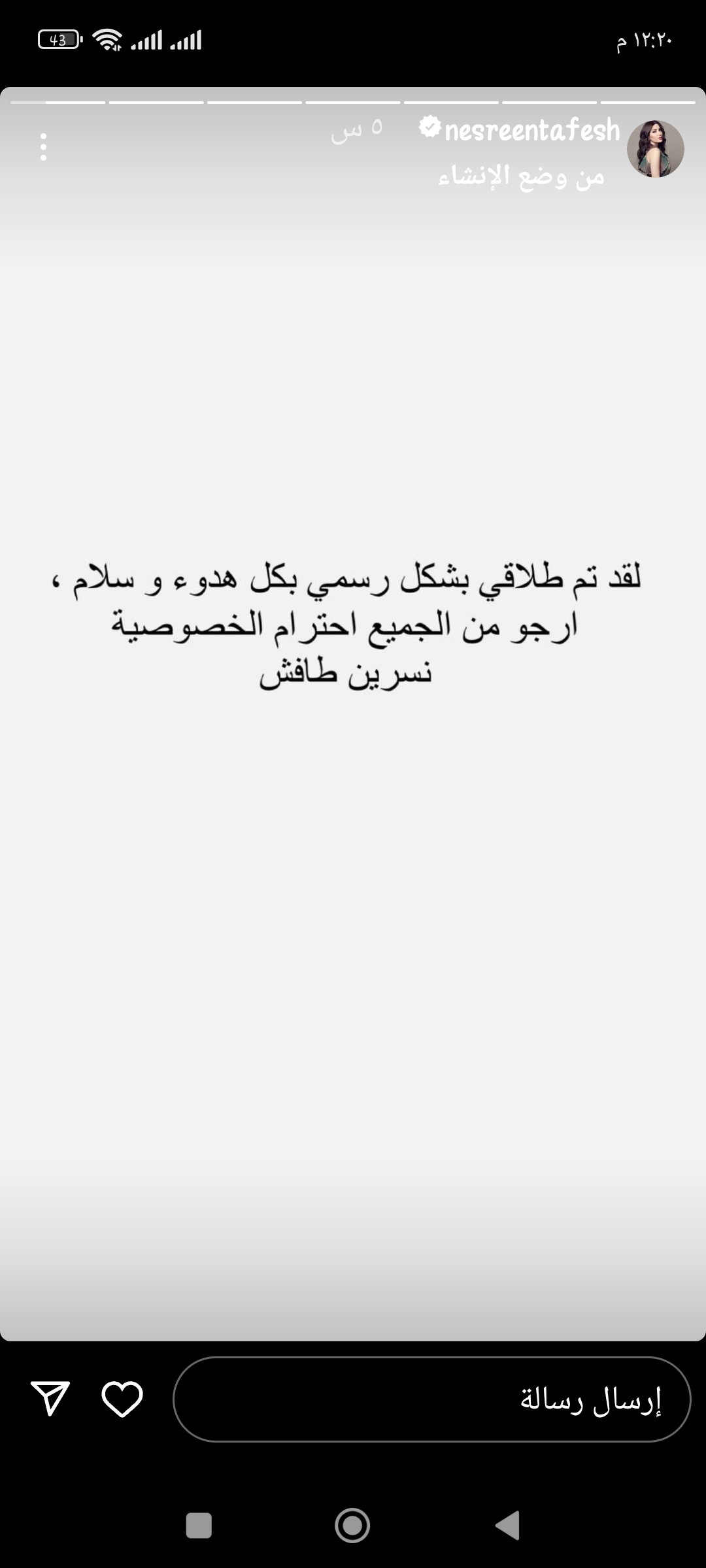
Task: Tap the إرسال رسالة message field
Action: (x=431, y=1399)
